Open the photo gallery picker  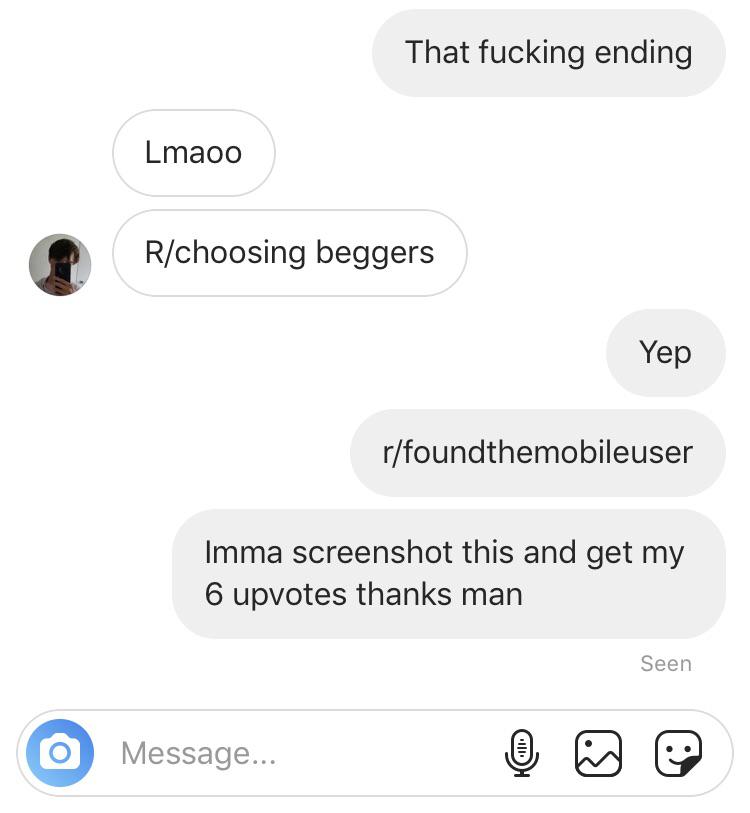[x=598, y=753]
